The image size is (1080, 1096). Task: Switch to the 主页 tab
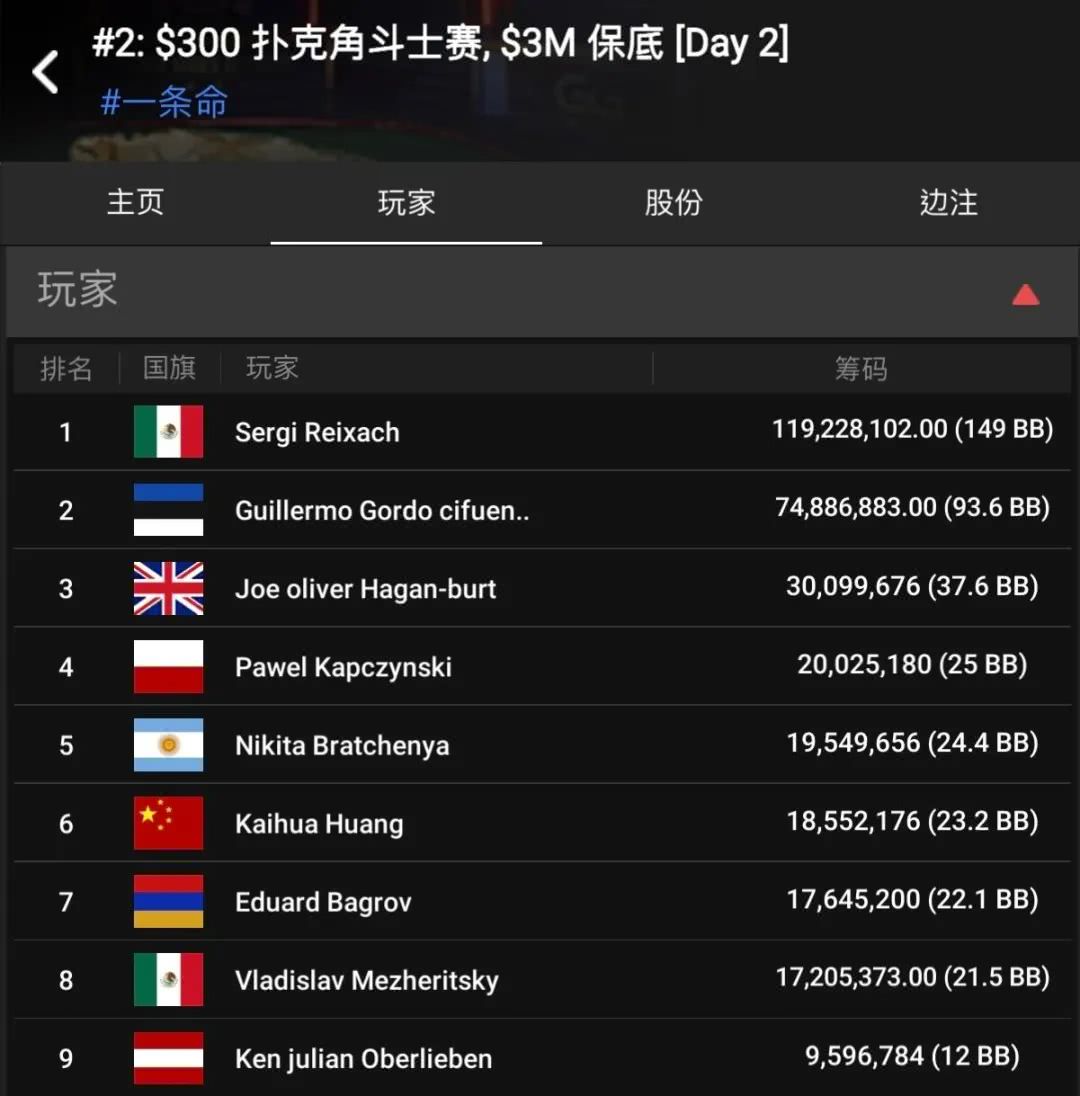(x=135, y=203)
